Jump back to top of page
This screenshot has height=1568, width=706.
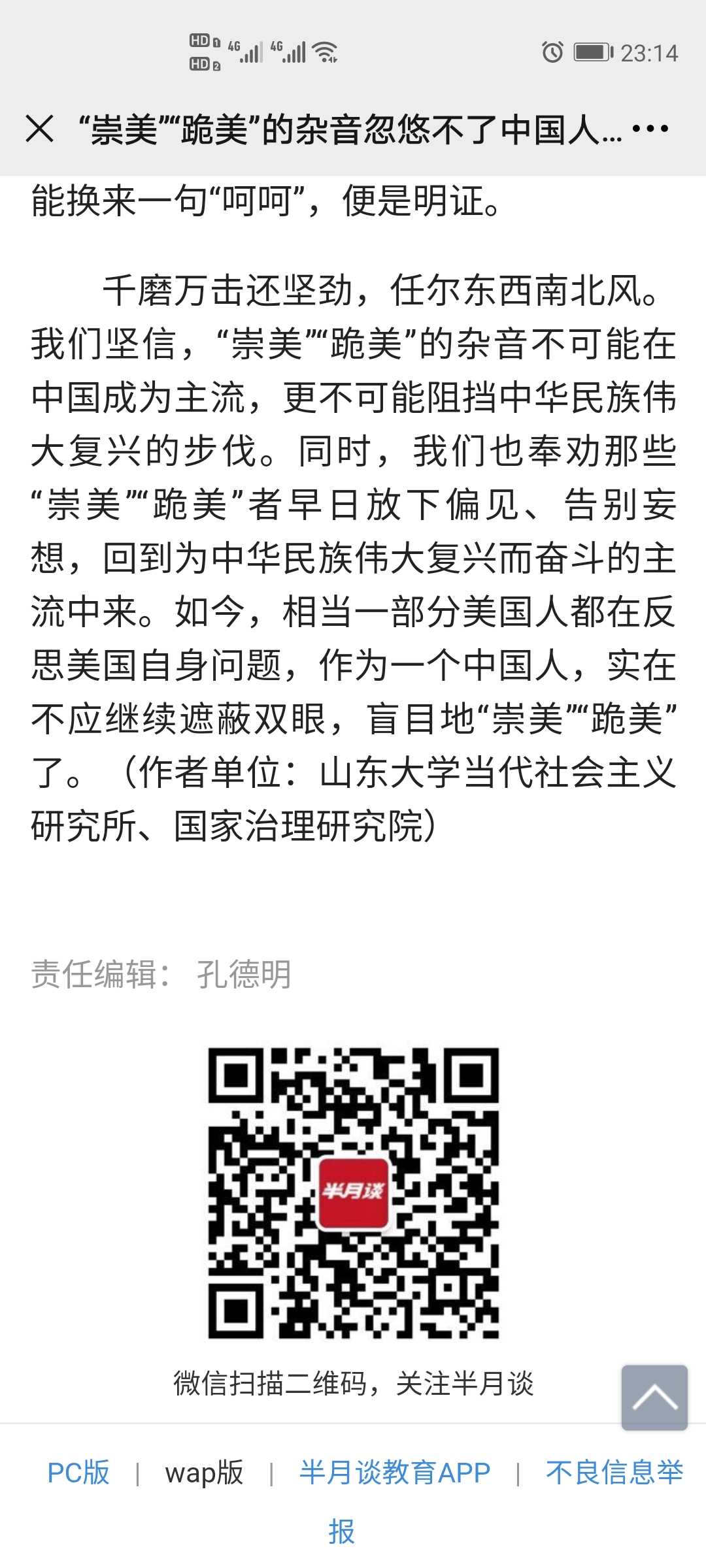pyautogui.click(x=654, y=1397)
